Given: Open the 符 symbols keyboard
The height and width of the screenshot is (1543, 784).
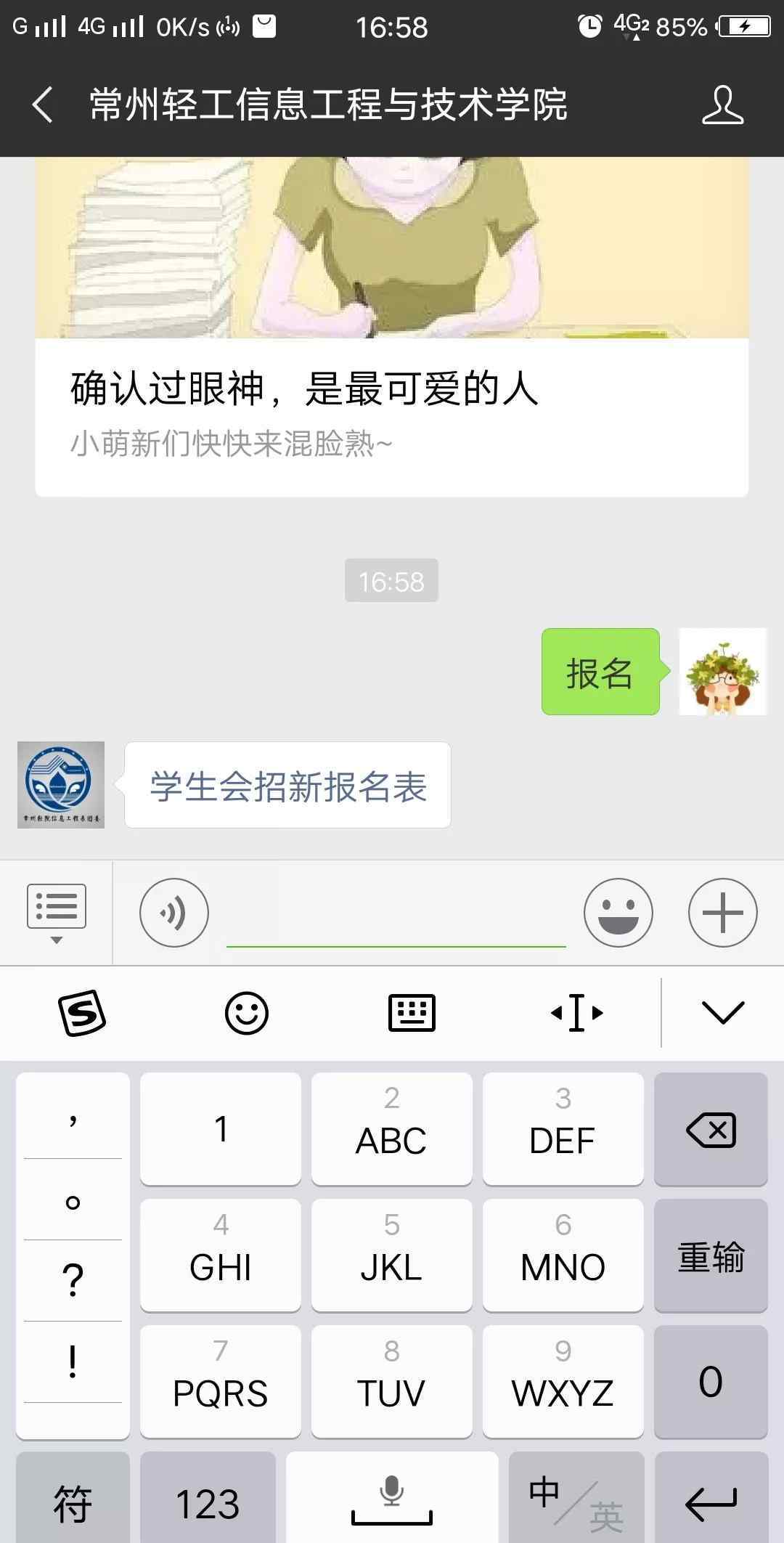Looking at the screenshot, I should pyautogui.click(x=73, y=1503).
